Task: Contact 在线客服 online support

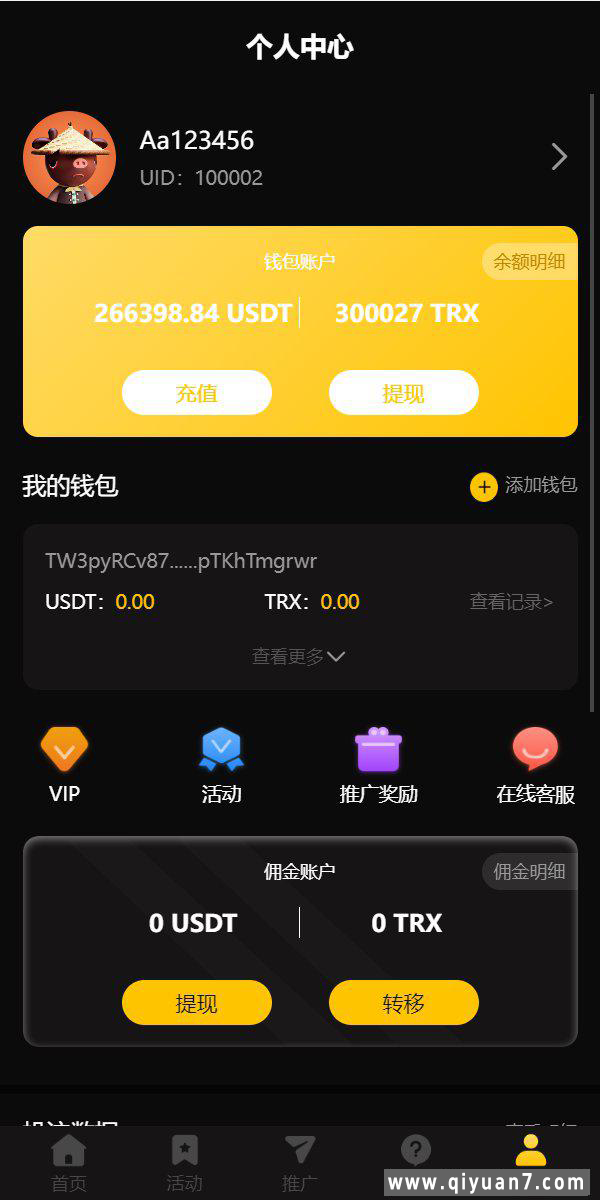Action: coord(535,766)
